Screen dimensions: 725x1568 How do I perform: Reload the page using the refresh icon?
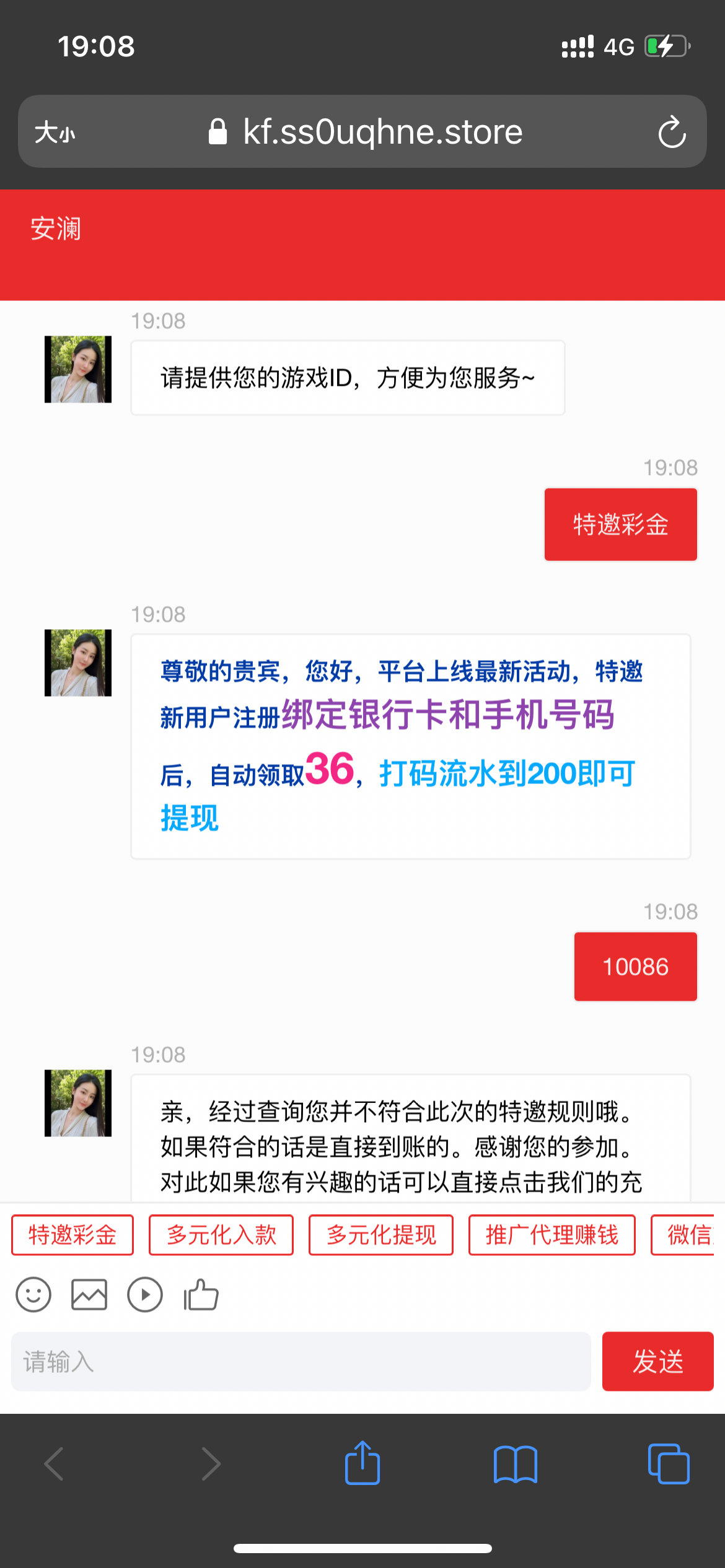pos(672,132)
